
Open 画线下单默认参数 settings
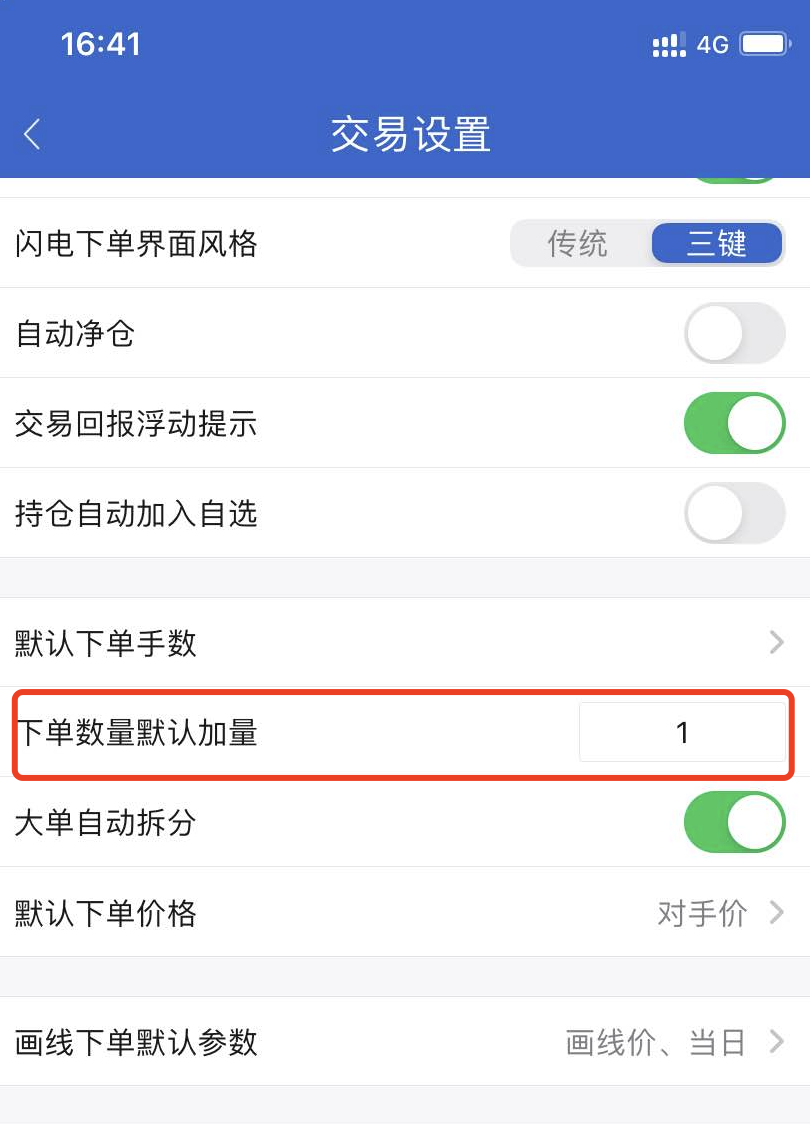[404, 1043]
